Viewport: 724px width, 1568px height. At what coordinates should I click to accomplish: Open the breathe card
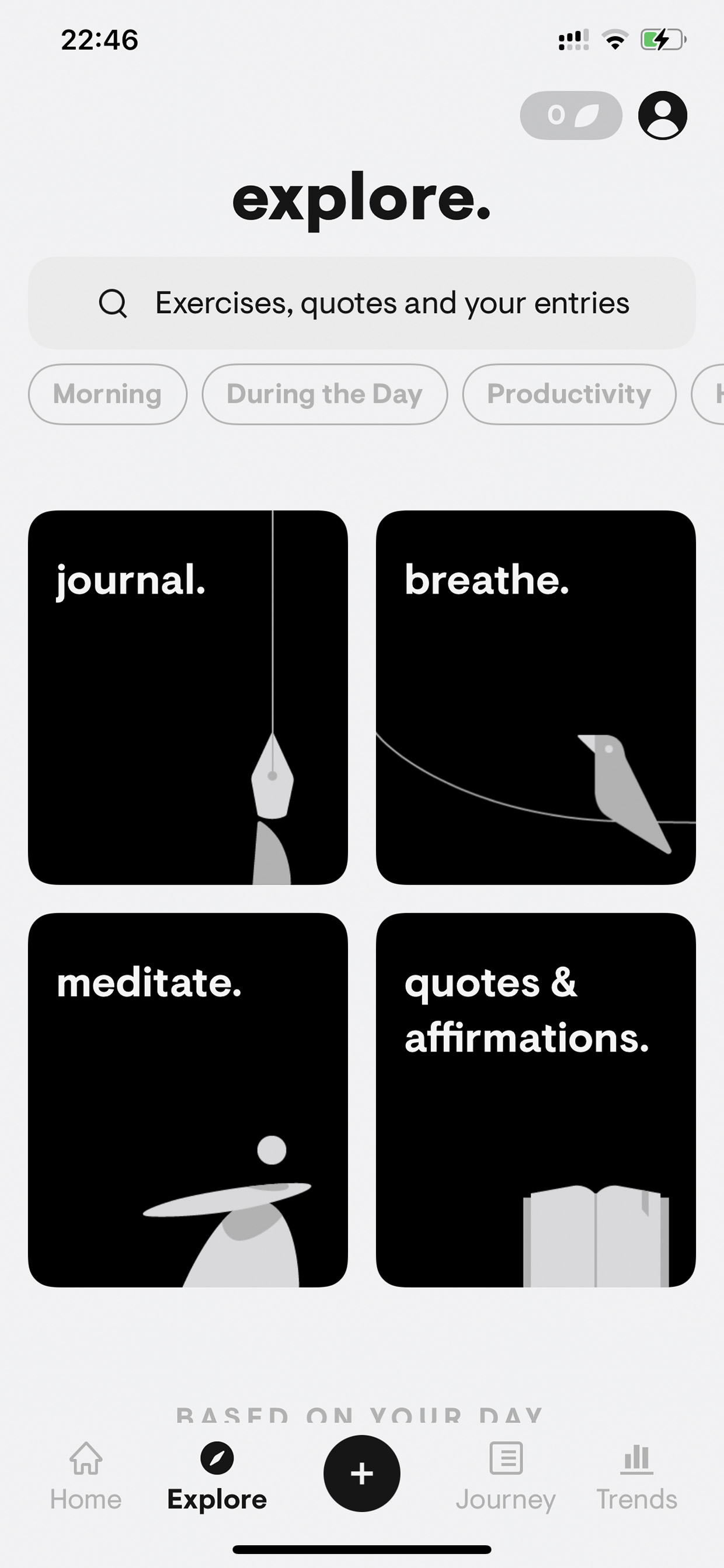coord(536,698)
